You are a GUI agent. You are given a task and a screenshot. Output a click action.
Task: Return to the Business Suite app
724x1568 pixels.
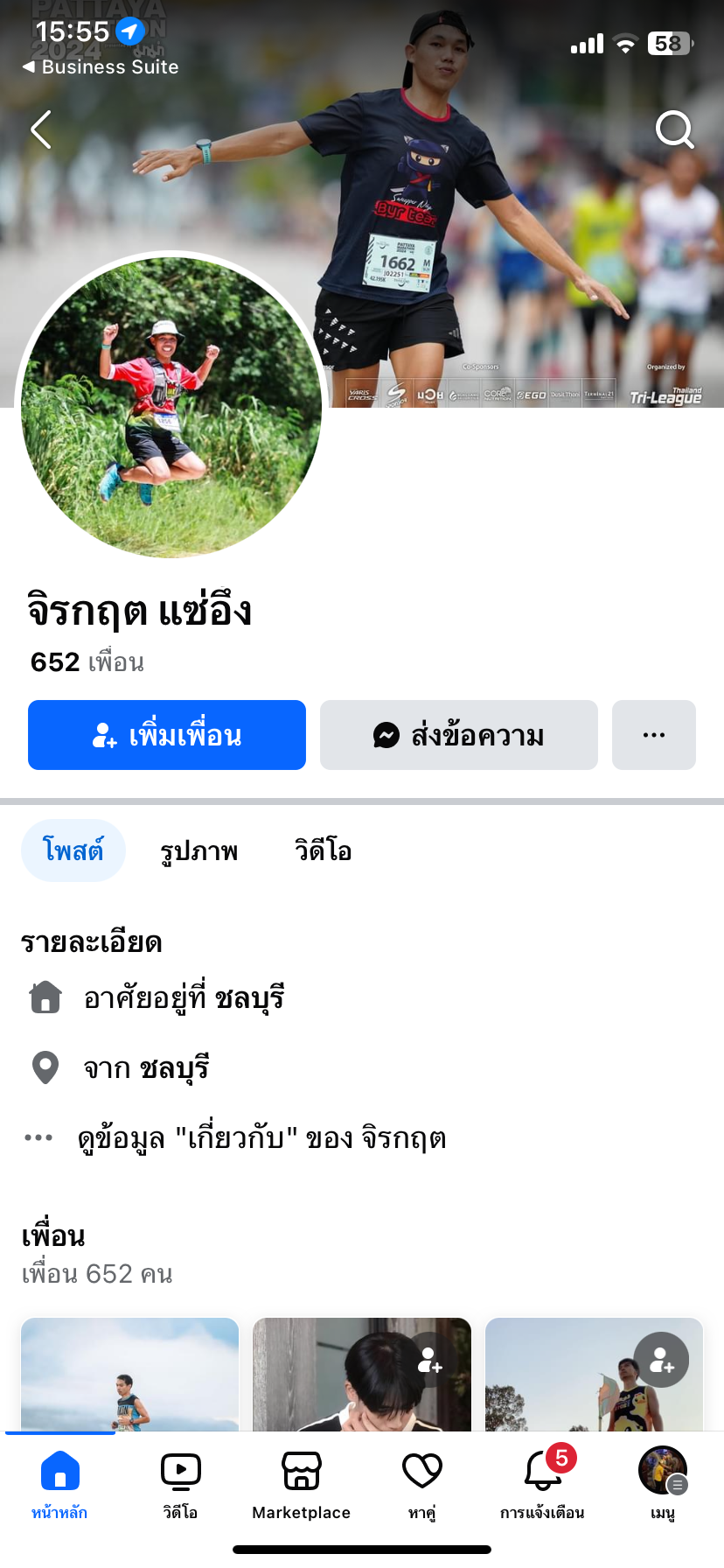[x=101, y=67]
